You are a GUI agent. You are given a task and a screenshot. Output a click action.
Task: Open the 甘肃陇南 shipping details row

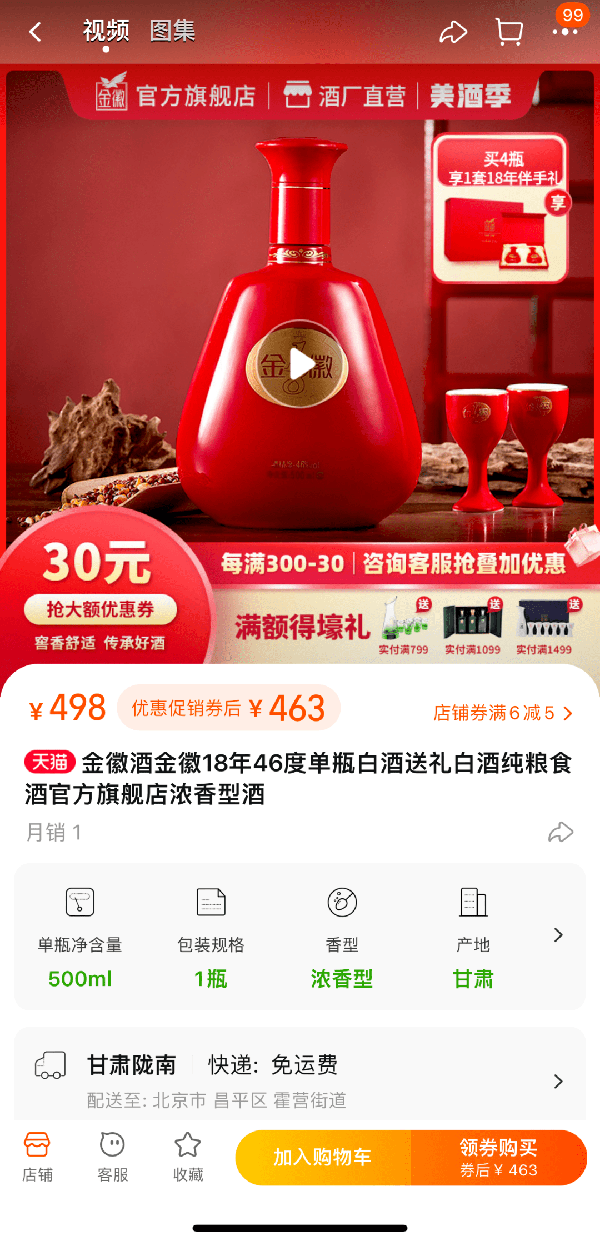[x=300, y=1080]
